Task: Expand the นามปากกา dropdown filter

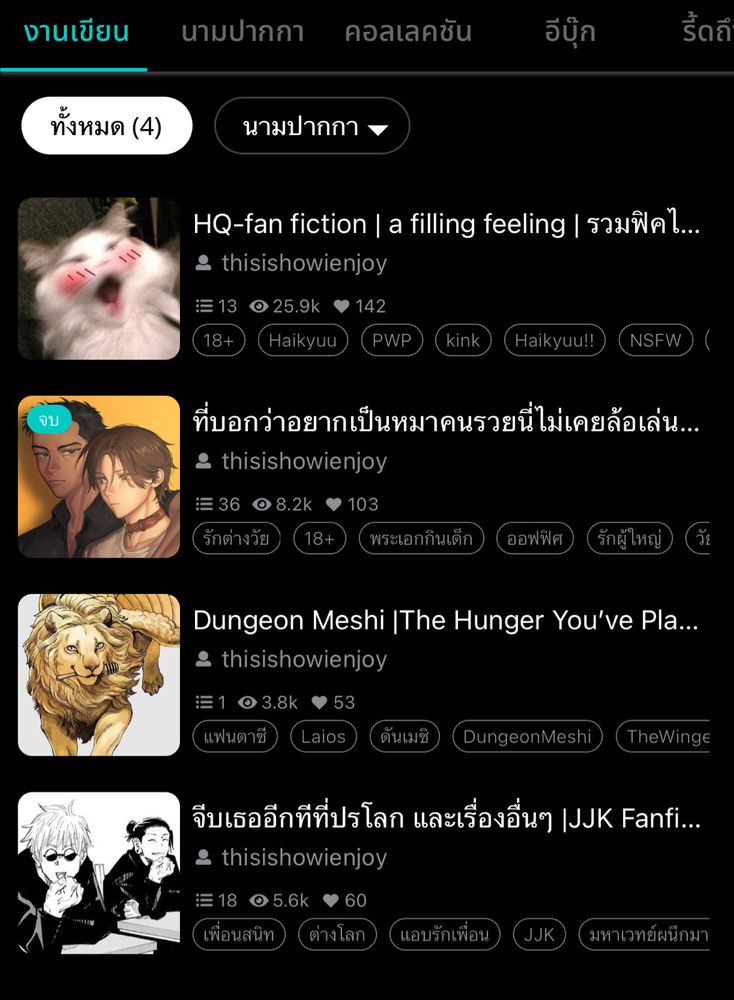Action: [x=312, y=126]
